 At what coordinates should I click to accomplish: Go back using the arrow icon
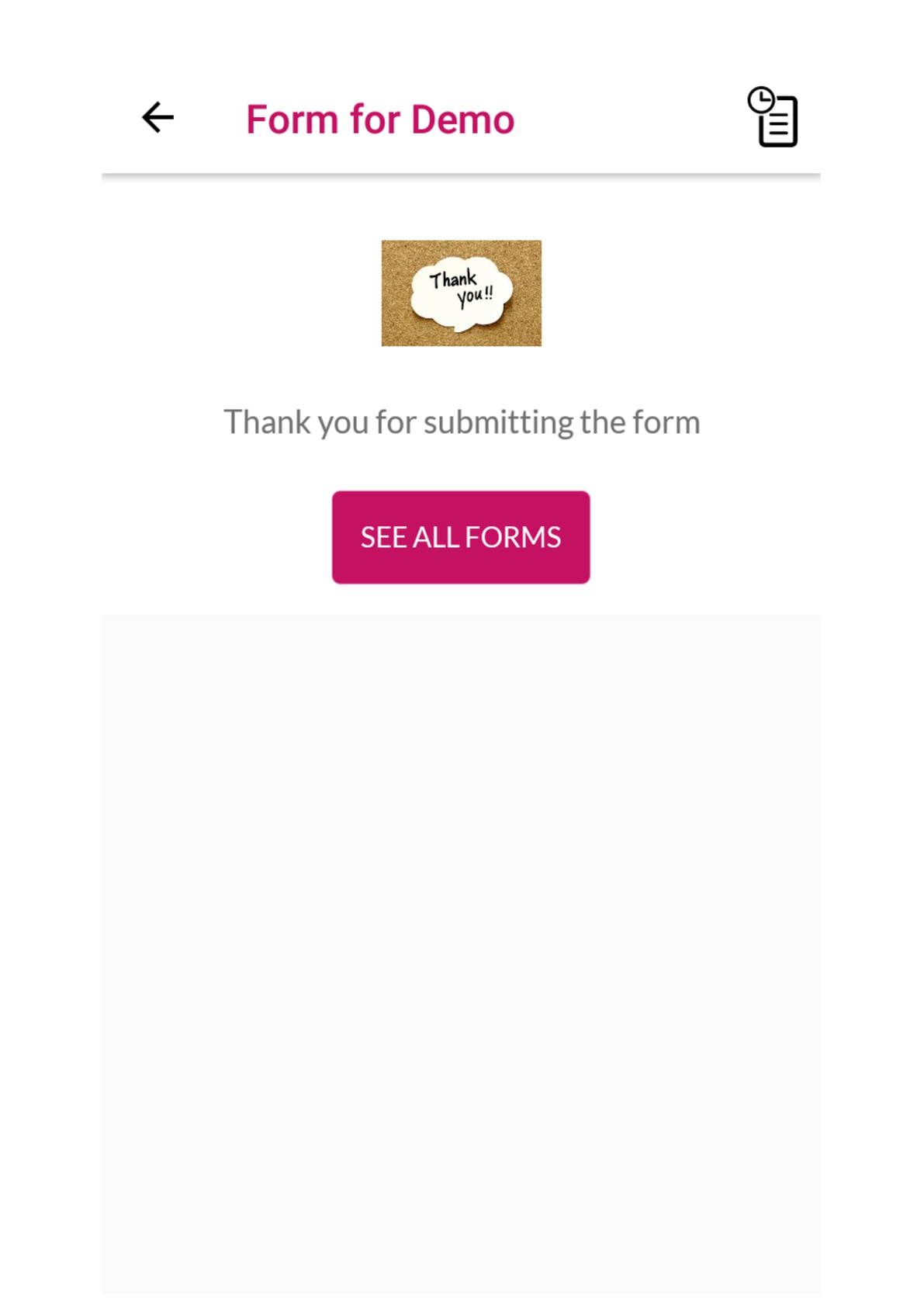click(157, 118)
